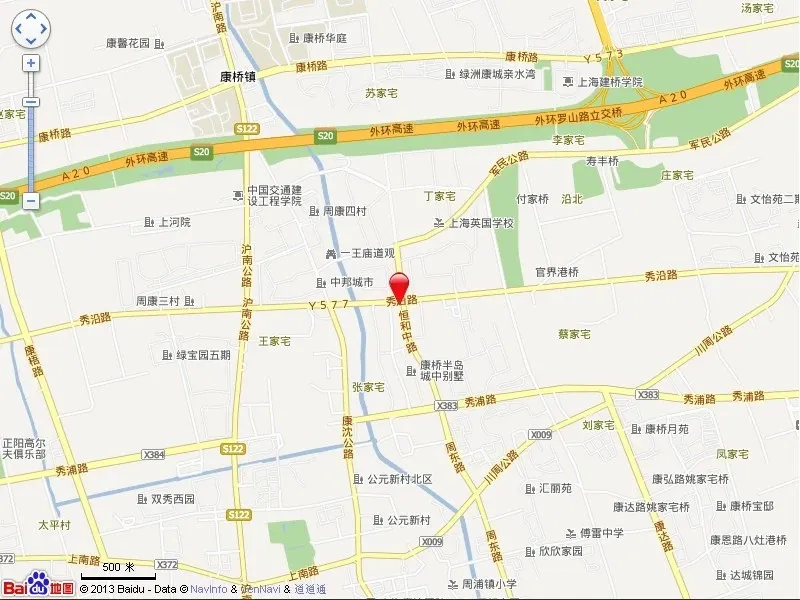Pan map down with the bottom arrow

31,41
